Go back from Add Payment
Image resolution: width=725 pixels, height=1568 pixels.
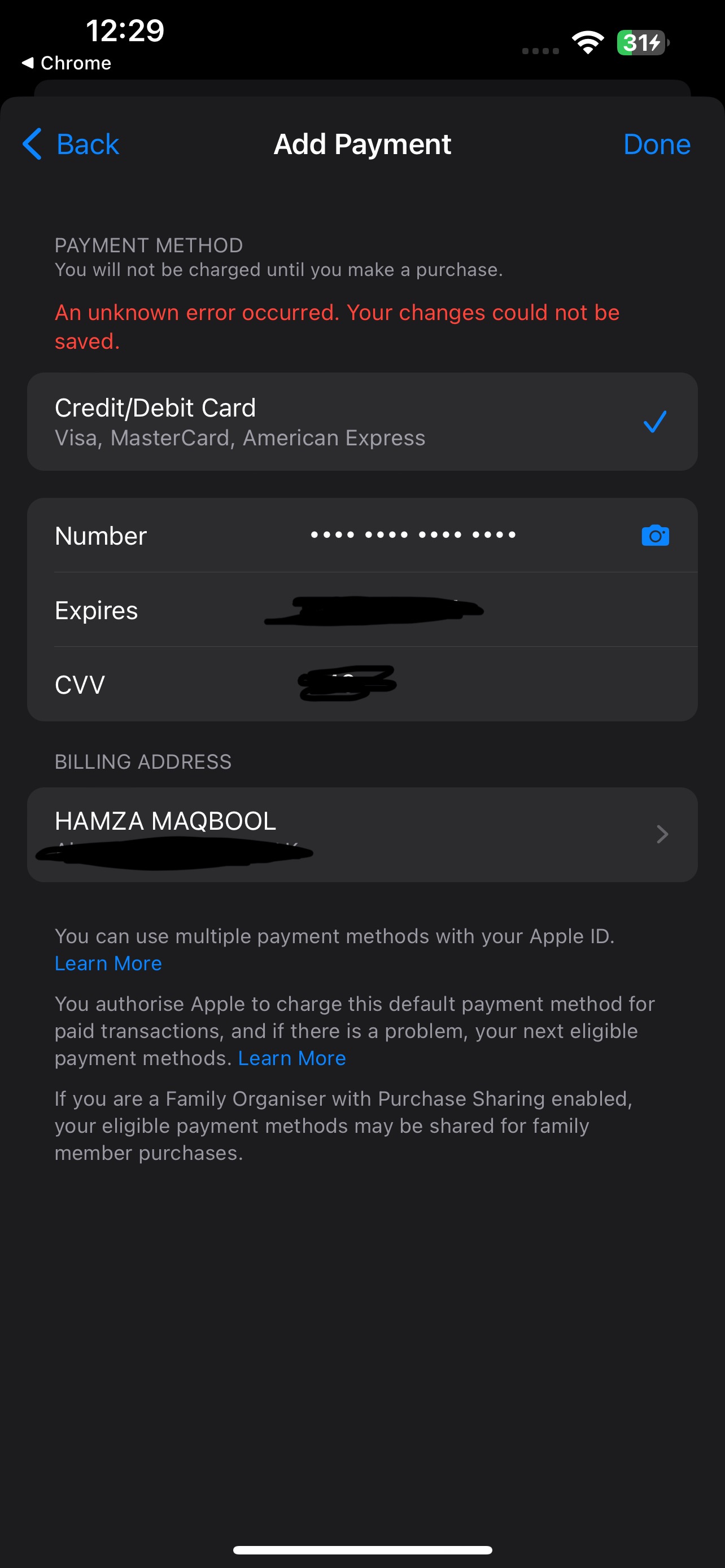click(71, 144)
